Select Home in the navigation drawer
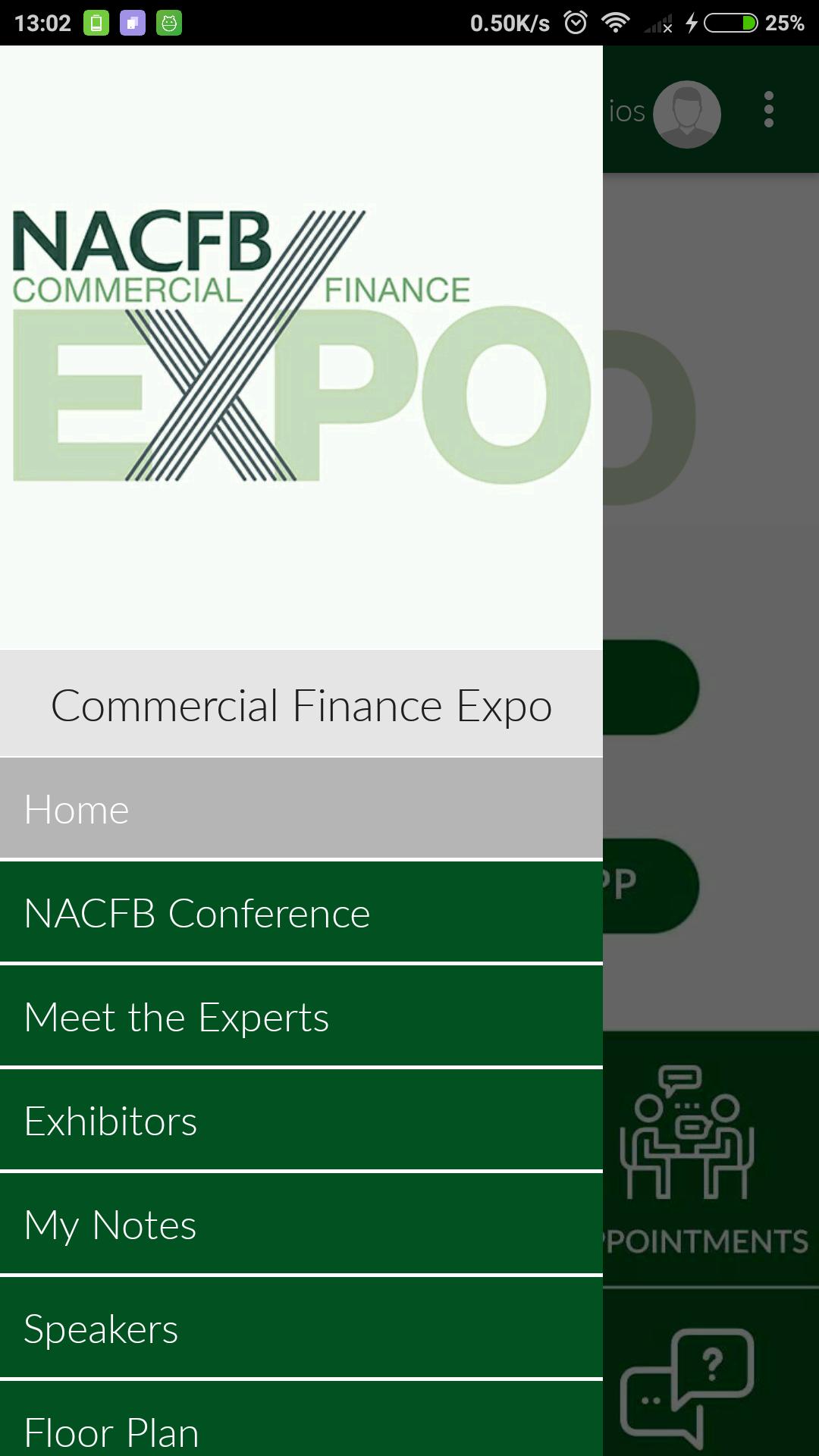This screenshot has height=1456, width=819. tap(301, 808)
